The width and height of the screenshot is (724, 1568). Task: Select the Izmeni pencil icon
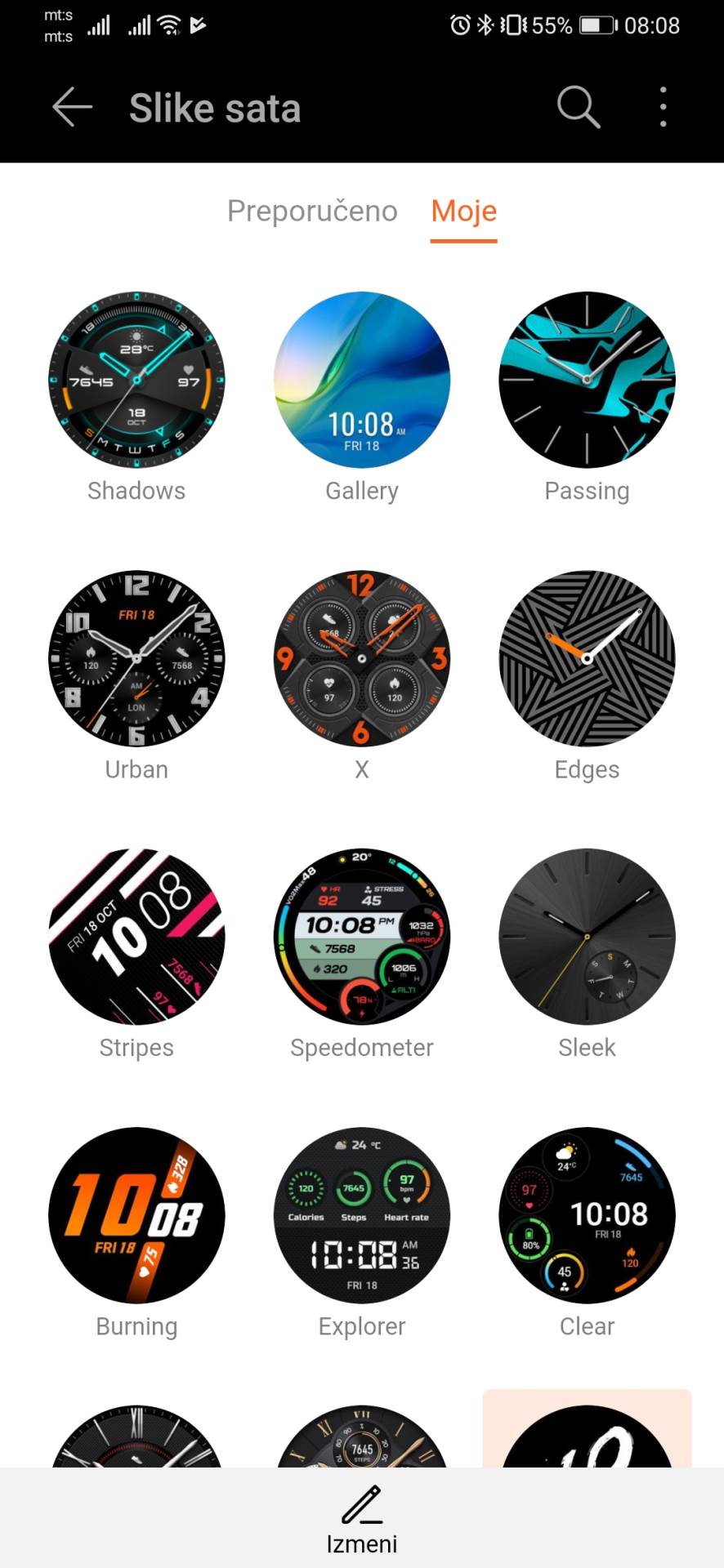tap(362, 1505)
